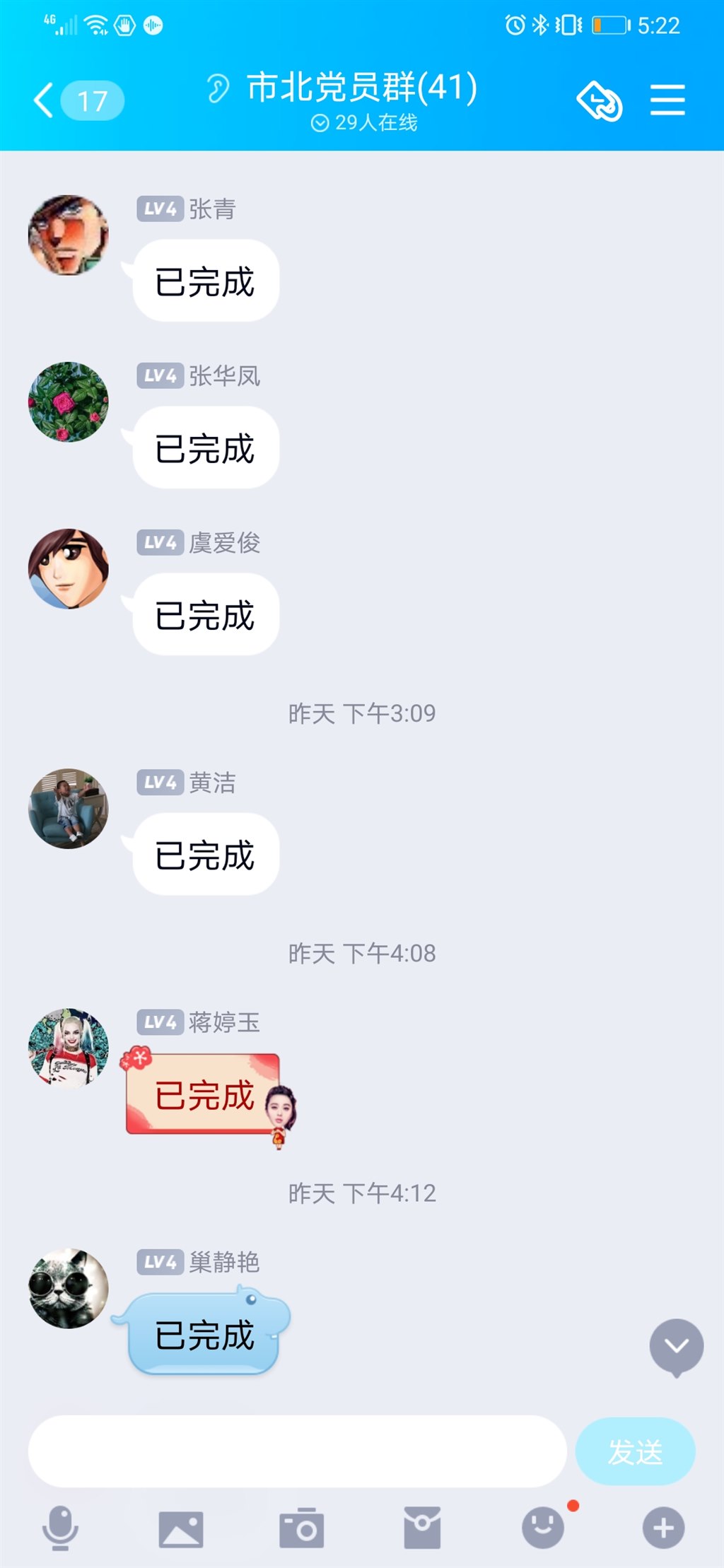Tap the 发送 send button
Viewport: 724px width, 1568px height.
pyautogui.click(x=635, y=1451)
